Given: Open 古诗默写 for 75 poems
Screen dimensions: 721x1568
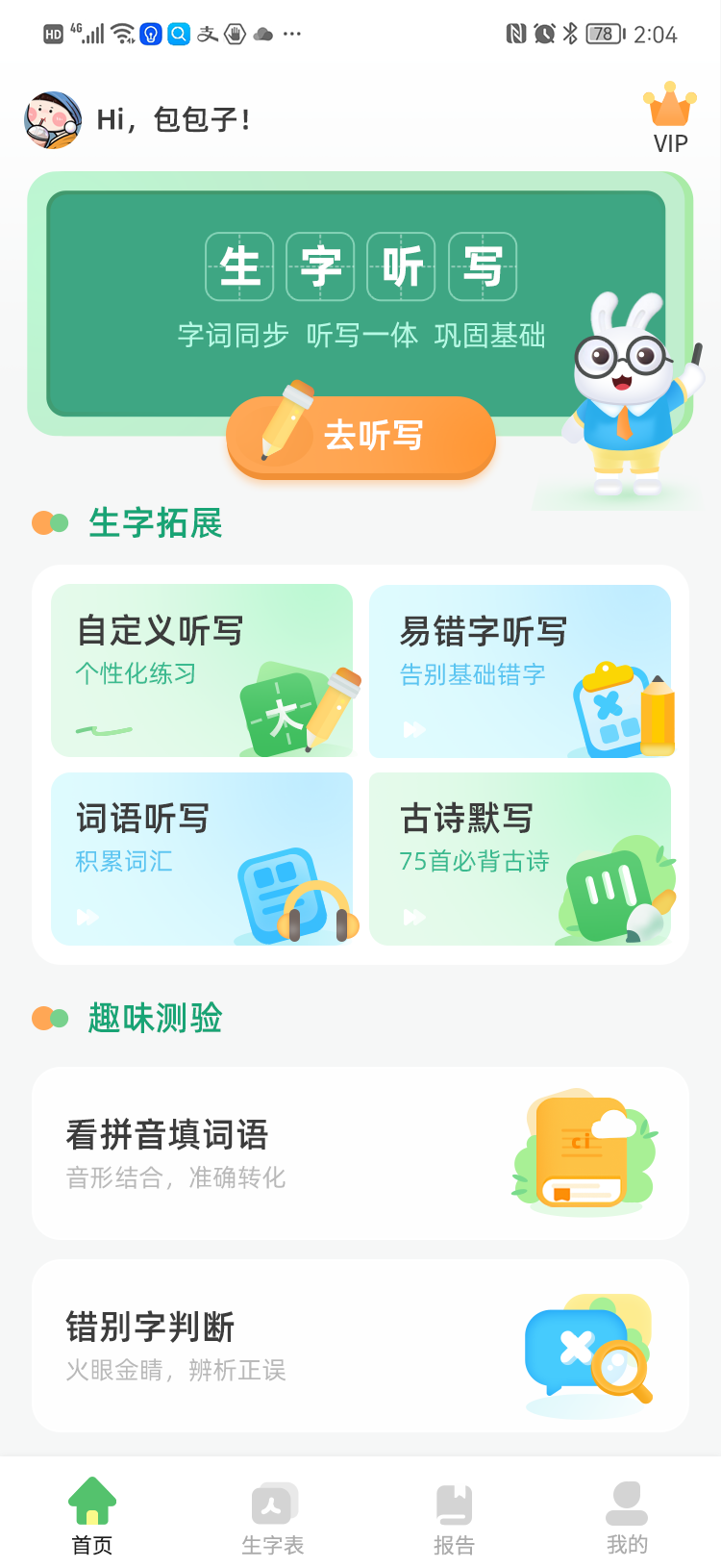Looking at the screenshot, I should tap(520, 859).
